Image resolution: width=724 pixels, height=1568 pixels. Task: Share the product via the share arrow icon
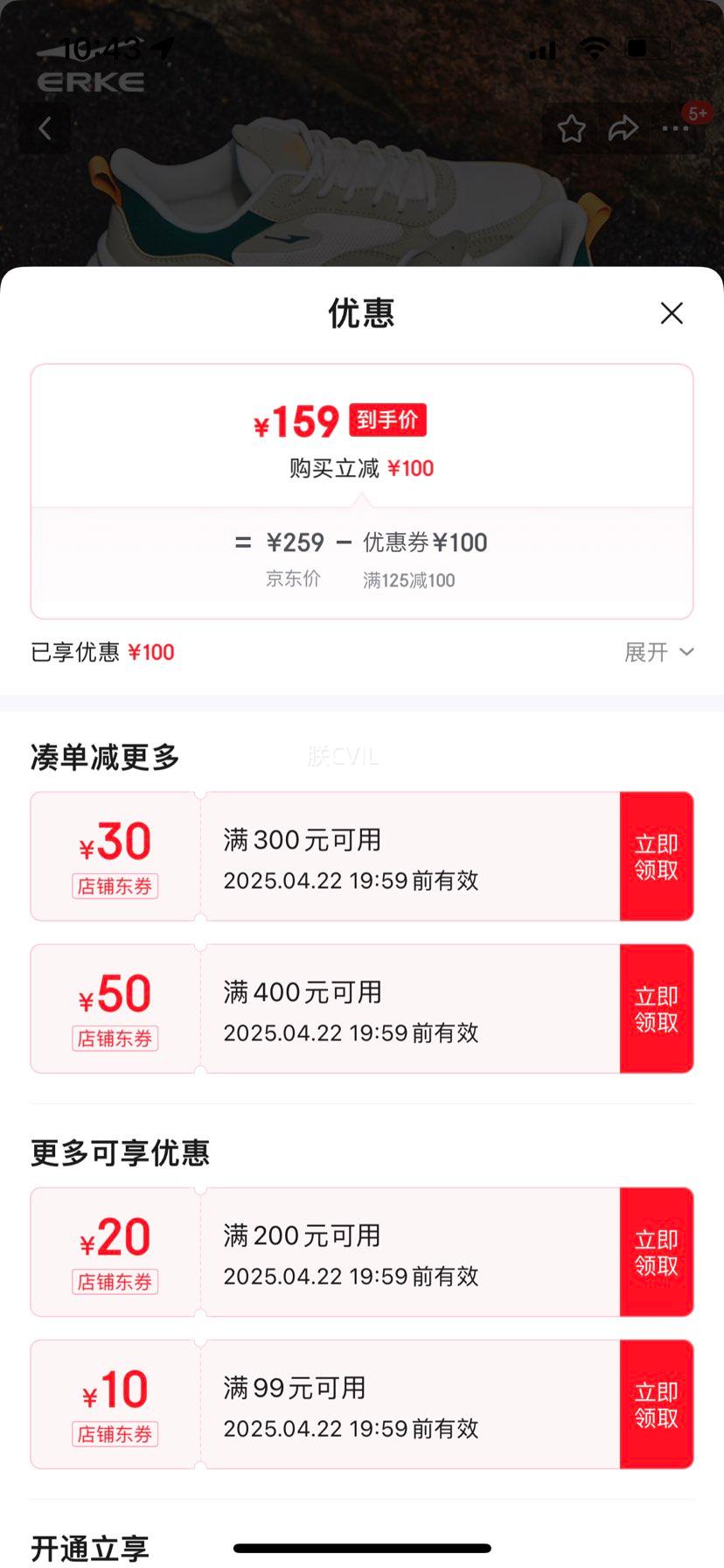coord(623,128)
